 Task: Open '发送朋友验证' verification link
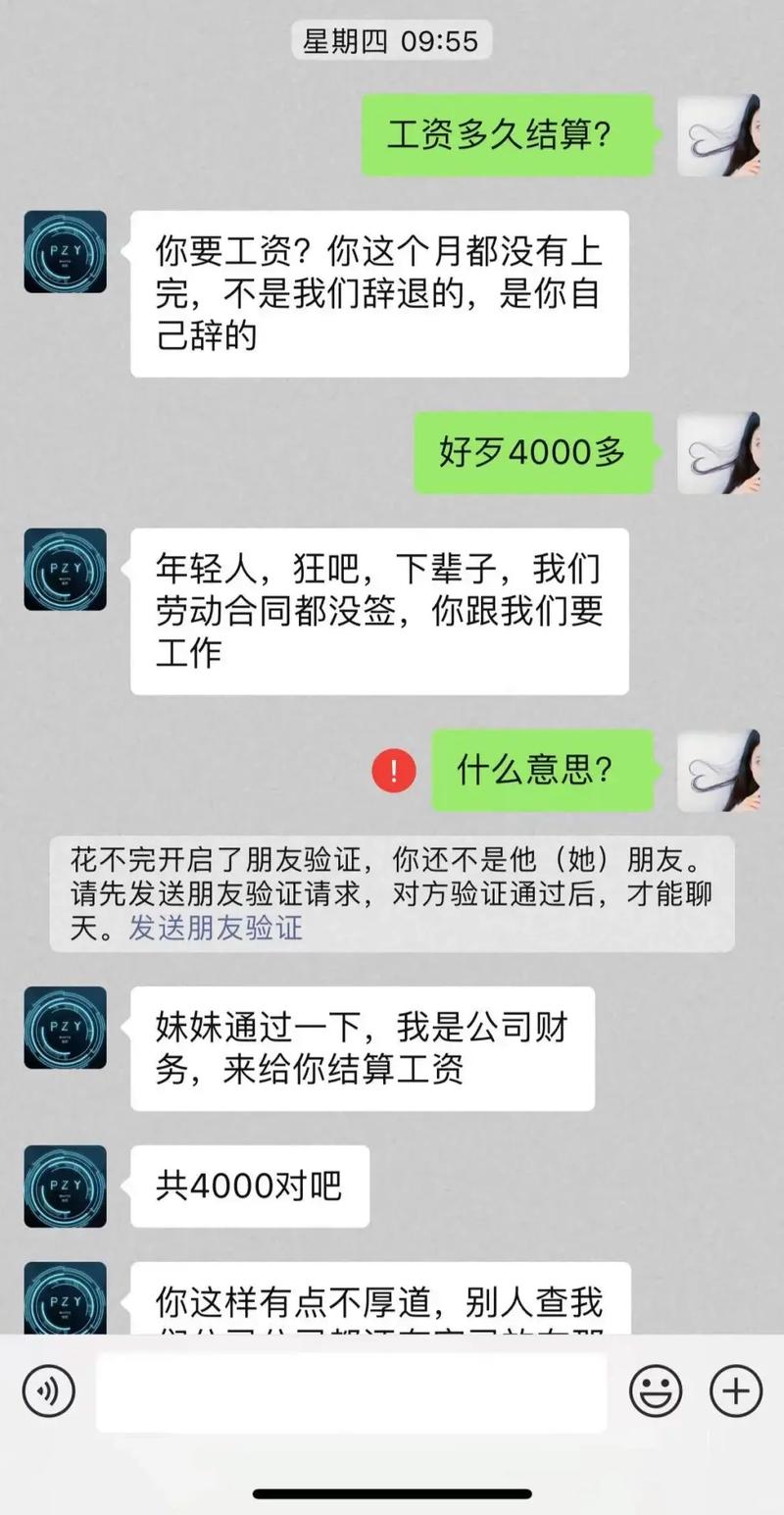click(x=214, y=928)
